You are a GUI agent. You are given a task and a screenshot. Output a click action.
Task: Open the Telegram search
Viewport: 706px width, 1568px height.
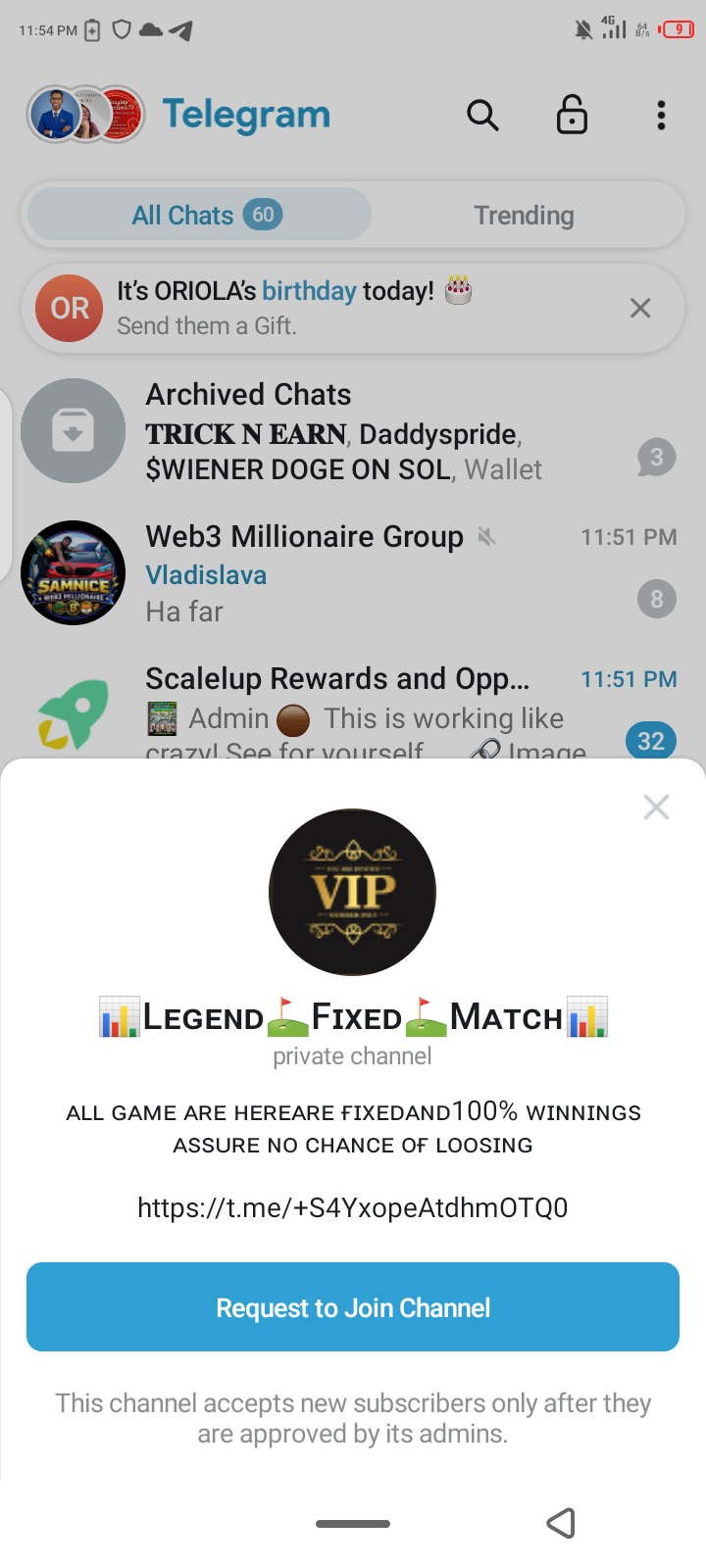click(482, 116)
